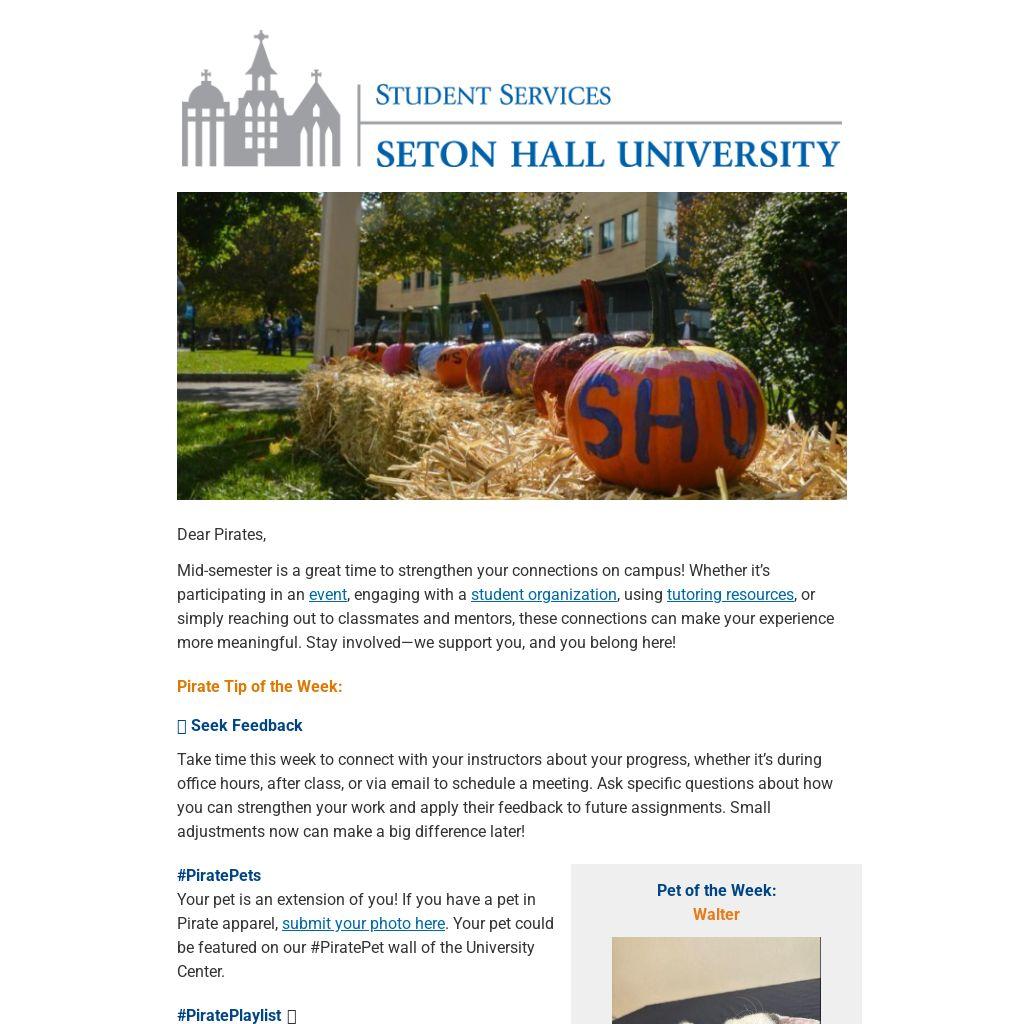The height and width of the screenshot is (1024, 1024).
Task: Tap the "submit your photo here" link
Action: click(363, 923)
